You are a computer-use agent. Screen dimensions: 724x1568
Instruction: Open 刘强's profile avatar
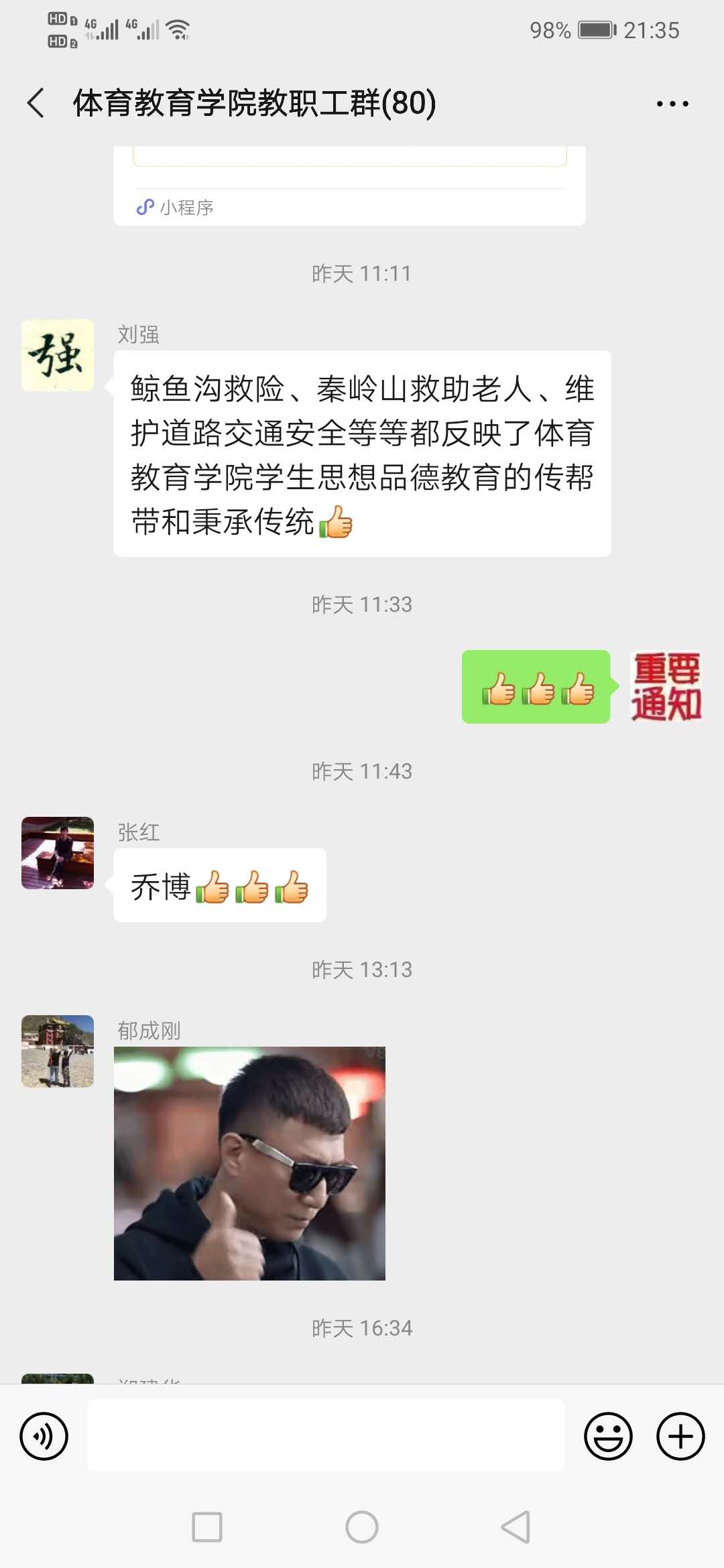(58, 355)
